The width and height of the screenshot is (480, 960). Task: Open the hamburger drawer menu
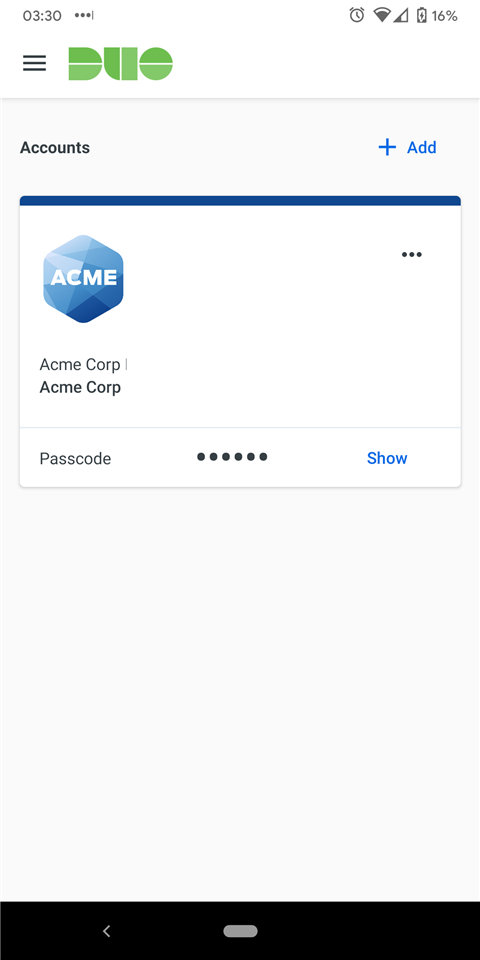pos(34,63)
